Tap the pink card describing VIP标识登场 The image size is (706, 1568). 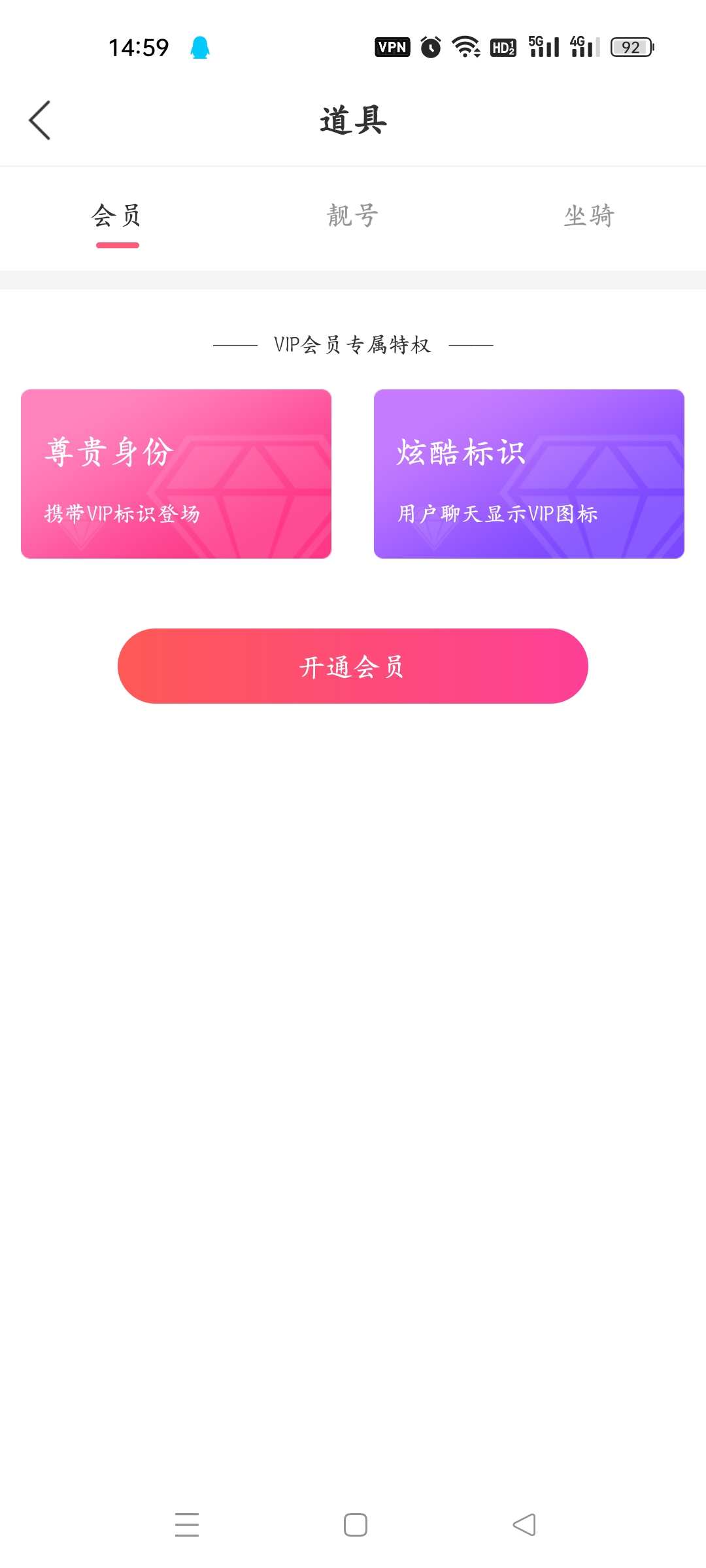pyautogui.click(x=176, y=474)
